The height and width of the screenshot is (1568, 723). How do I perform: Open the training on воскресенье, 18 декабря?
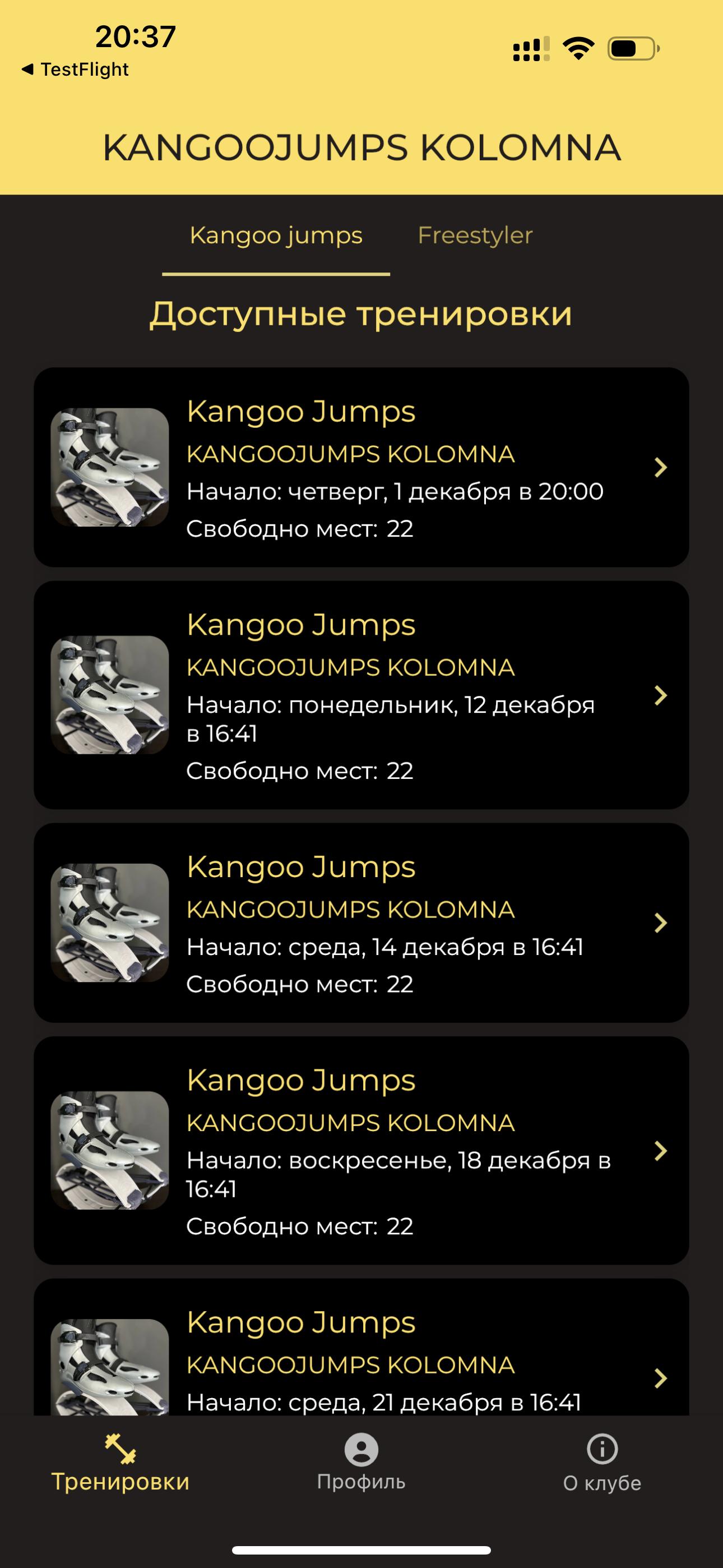[361, 1150]
